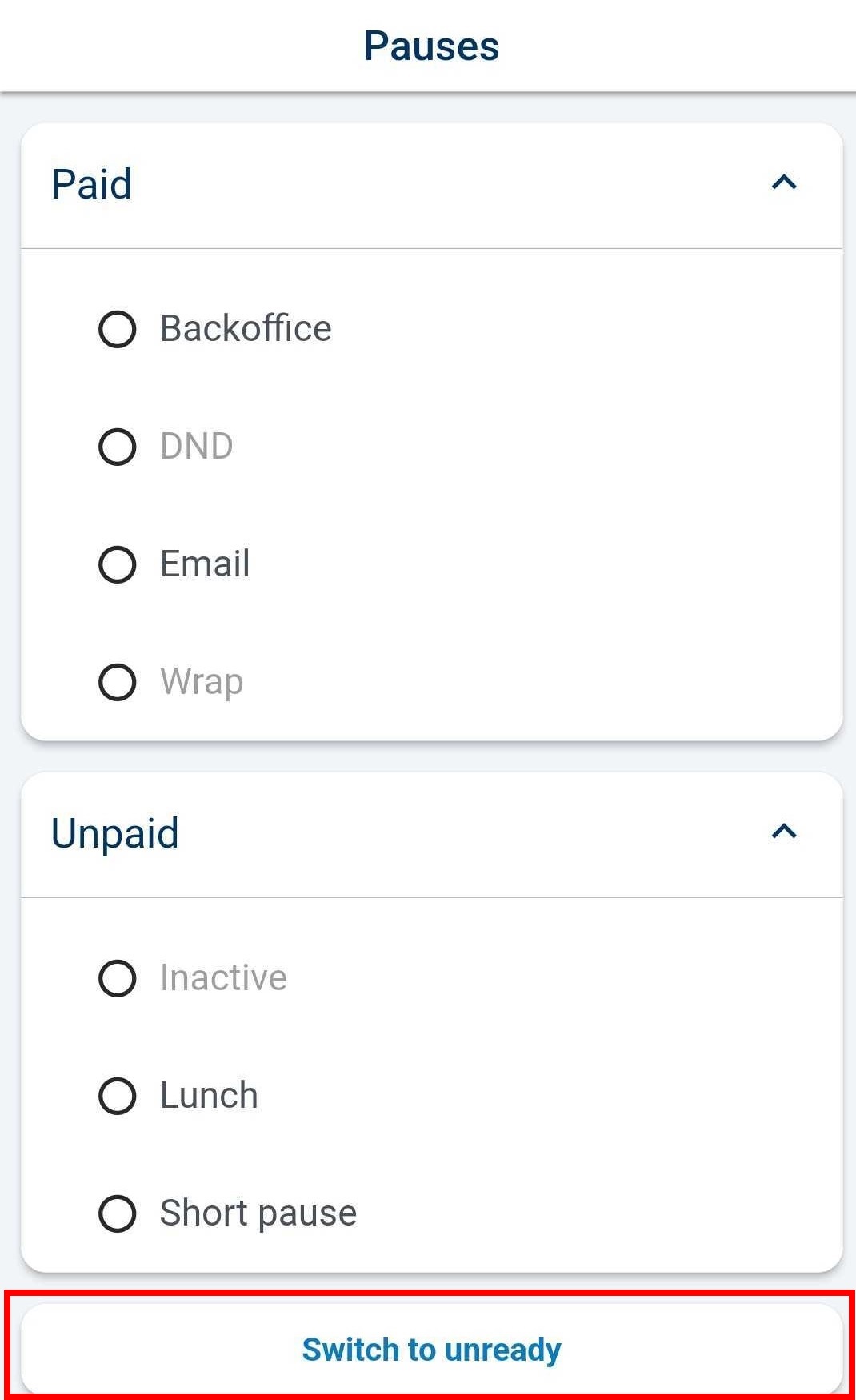The image size is (856, 1400).
Task: Click the empty circle beside Short pause
Action: tap(116, 1214)
